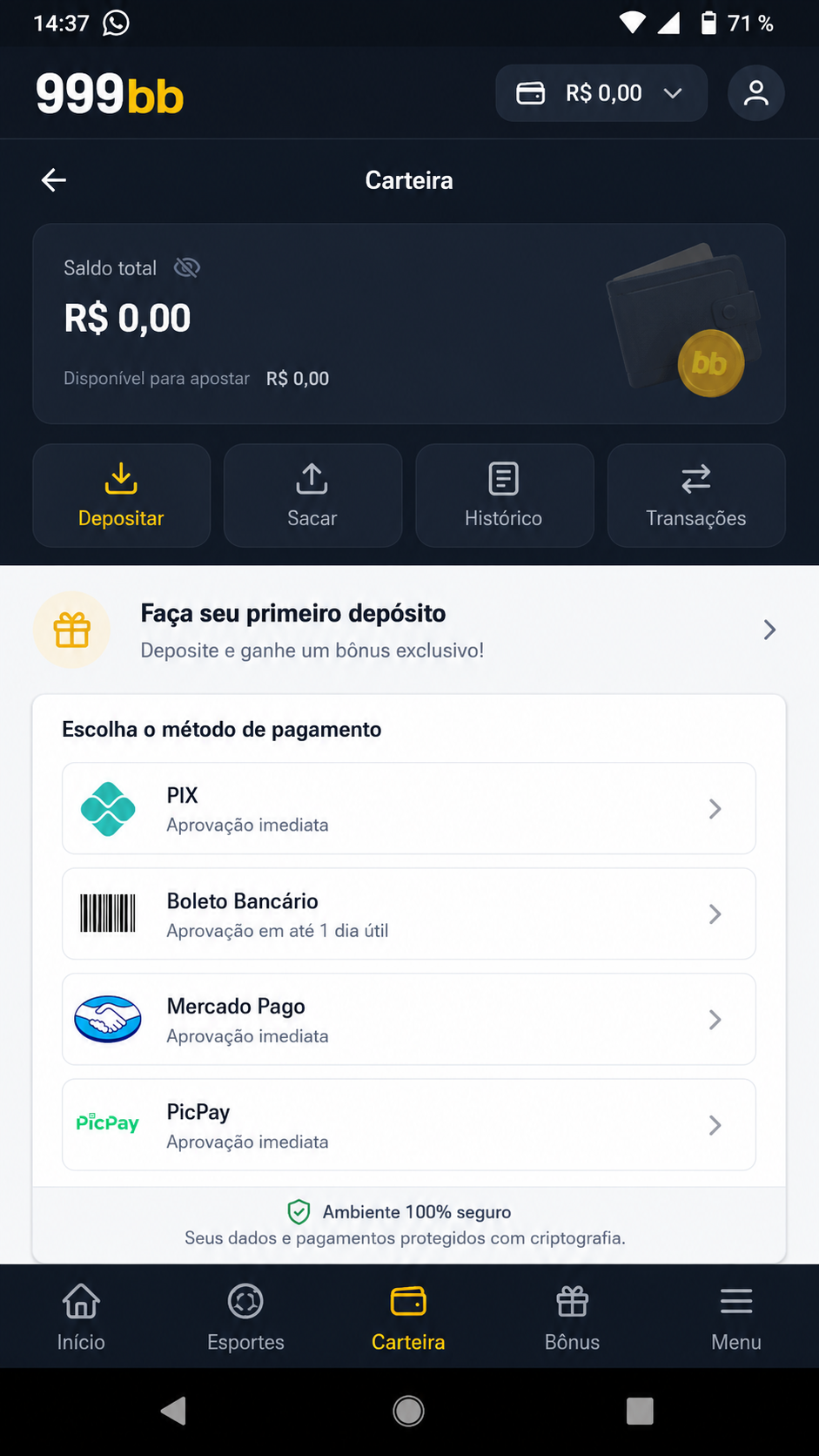Toggle the Saldo total visibility eye
Screen dimensions: 819x1456
tap(187, 268)
